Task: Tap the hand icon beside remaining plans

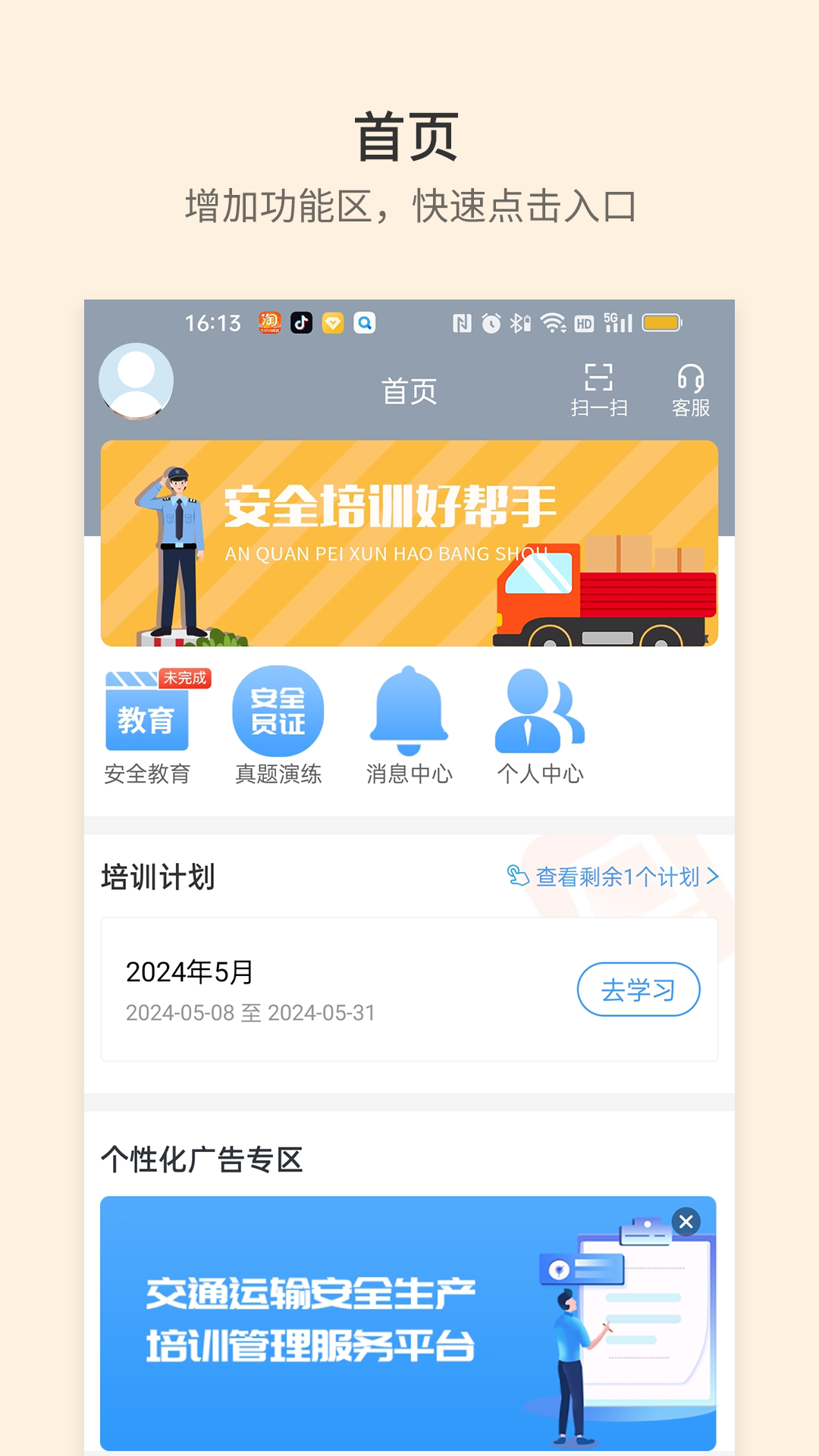Action: 519,877
